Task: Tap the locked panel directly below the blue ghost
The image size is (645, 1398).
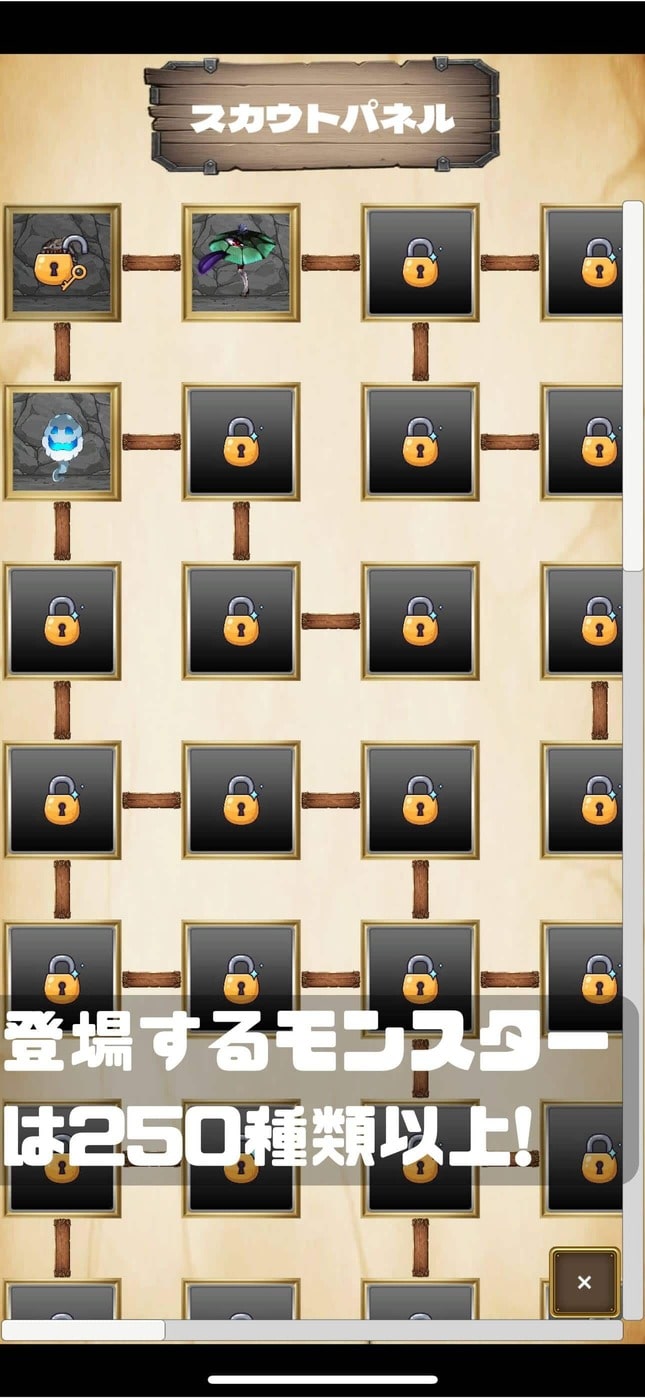Action: [62, 621]
